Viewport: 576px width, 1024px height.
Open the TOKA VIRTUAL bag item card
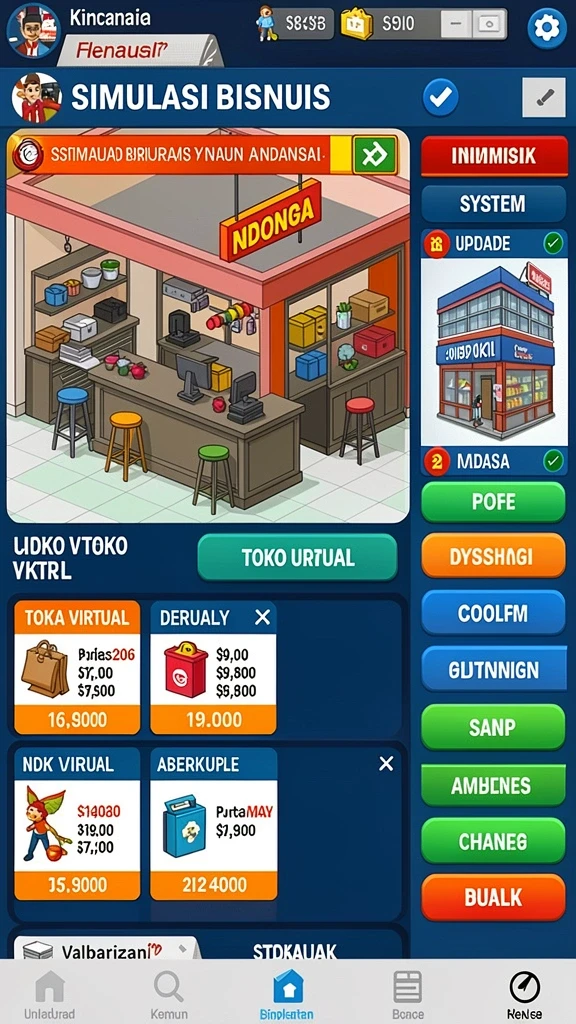[77, 667]
